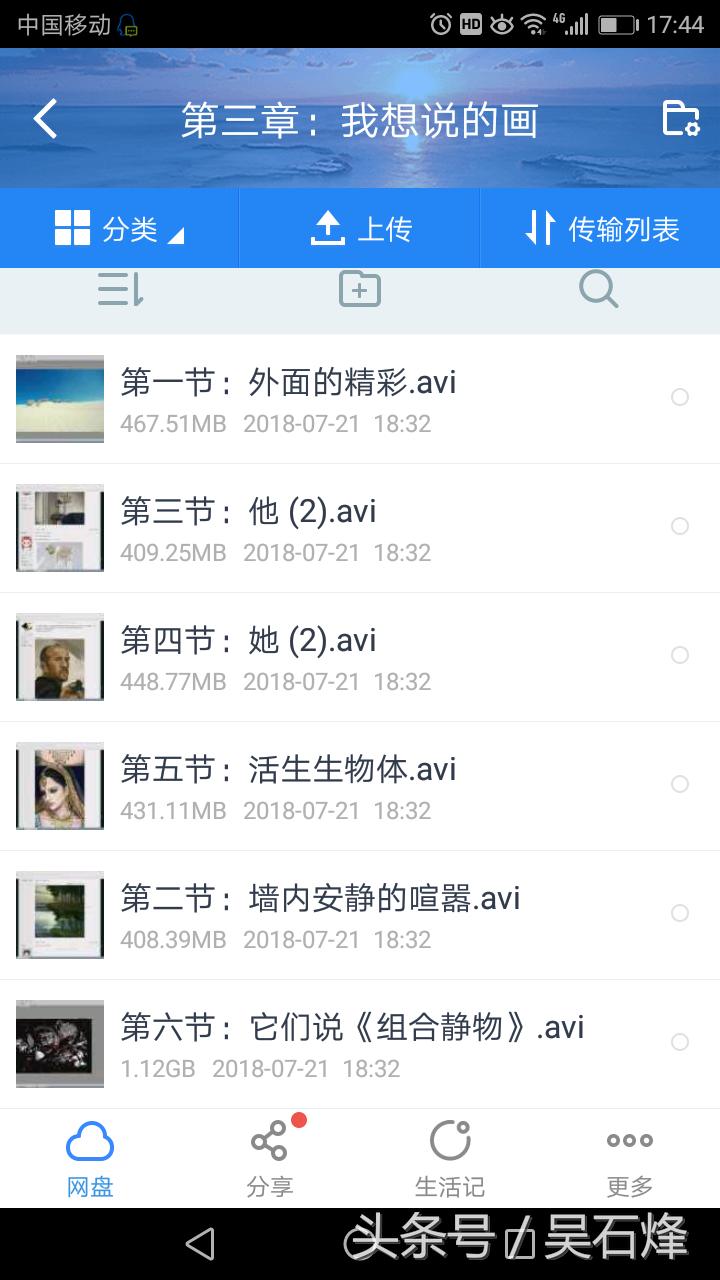Open the folder settings icon
The image size is (720, 1280).
coord(681,118)
